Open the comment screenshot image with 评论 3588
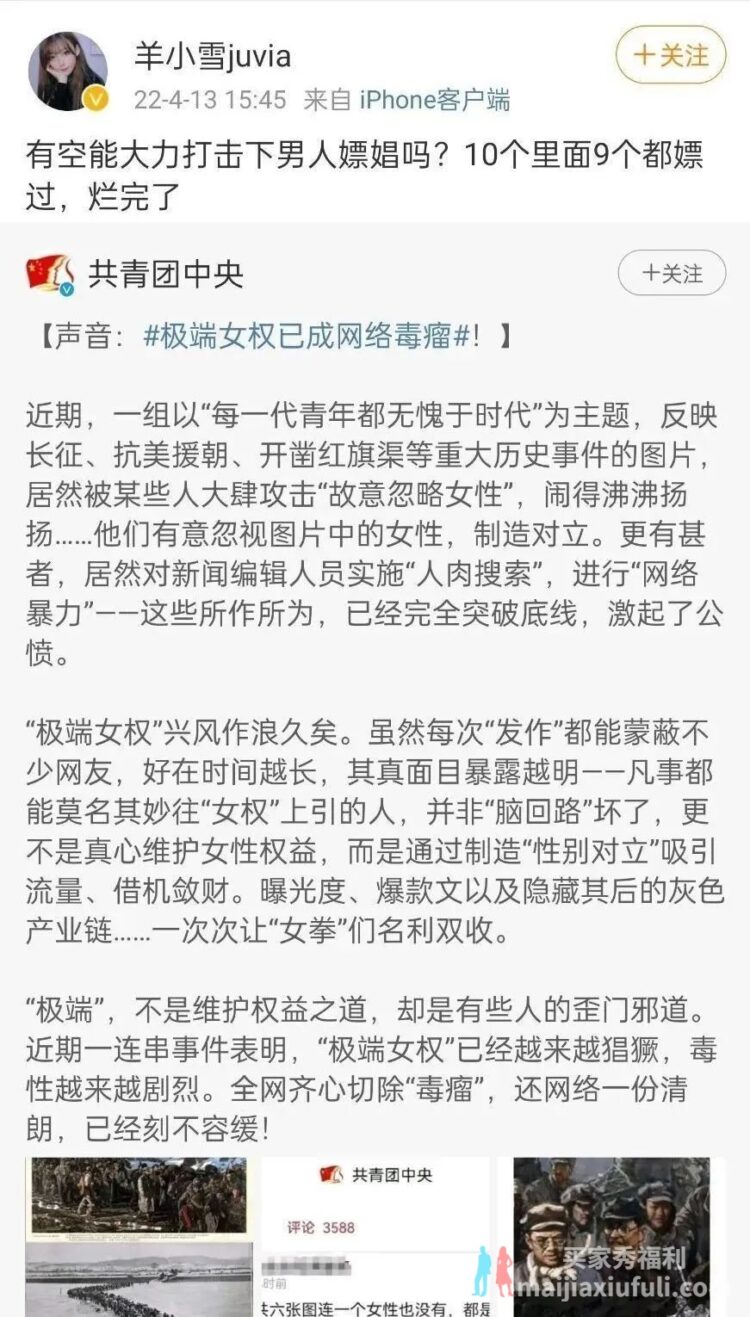The width and height of the screenshot is (750, 1317). pyautogui.click(x=376, y=1237)
